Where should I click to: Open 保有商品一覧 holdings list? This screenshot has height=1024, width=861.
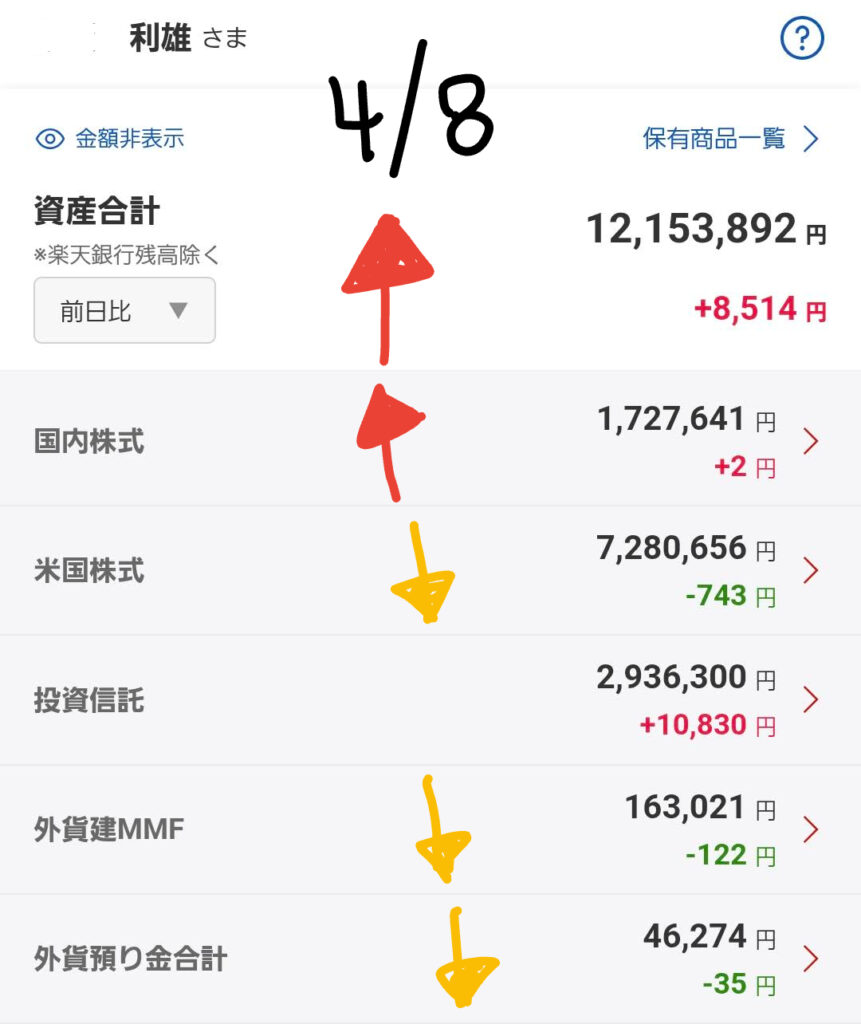[730, 139]
